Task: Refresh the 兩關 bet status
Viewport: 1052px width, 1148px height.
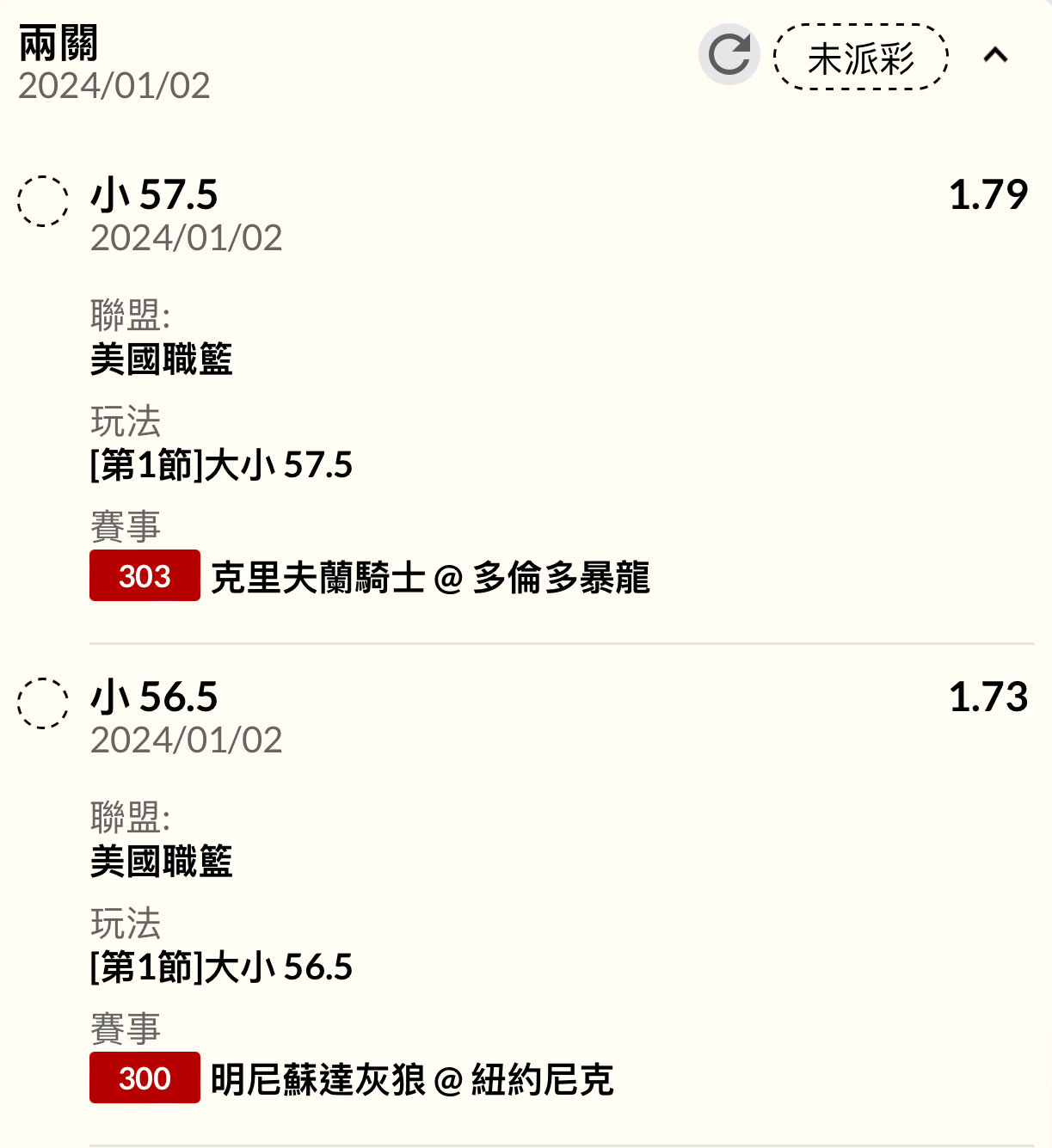Action: (x=729, y=55)
